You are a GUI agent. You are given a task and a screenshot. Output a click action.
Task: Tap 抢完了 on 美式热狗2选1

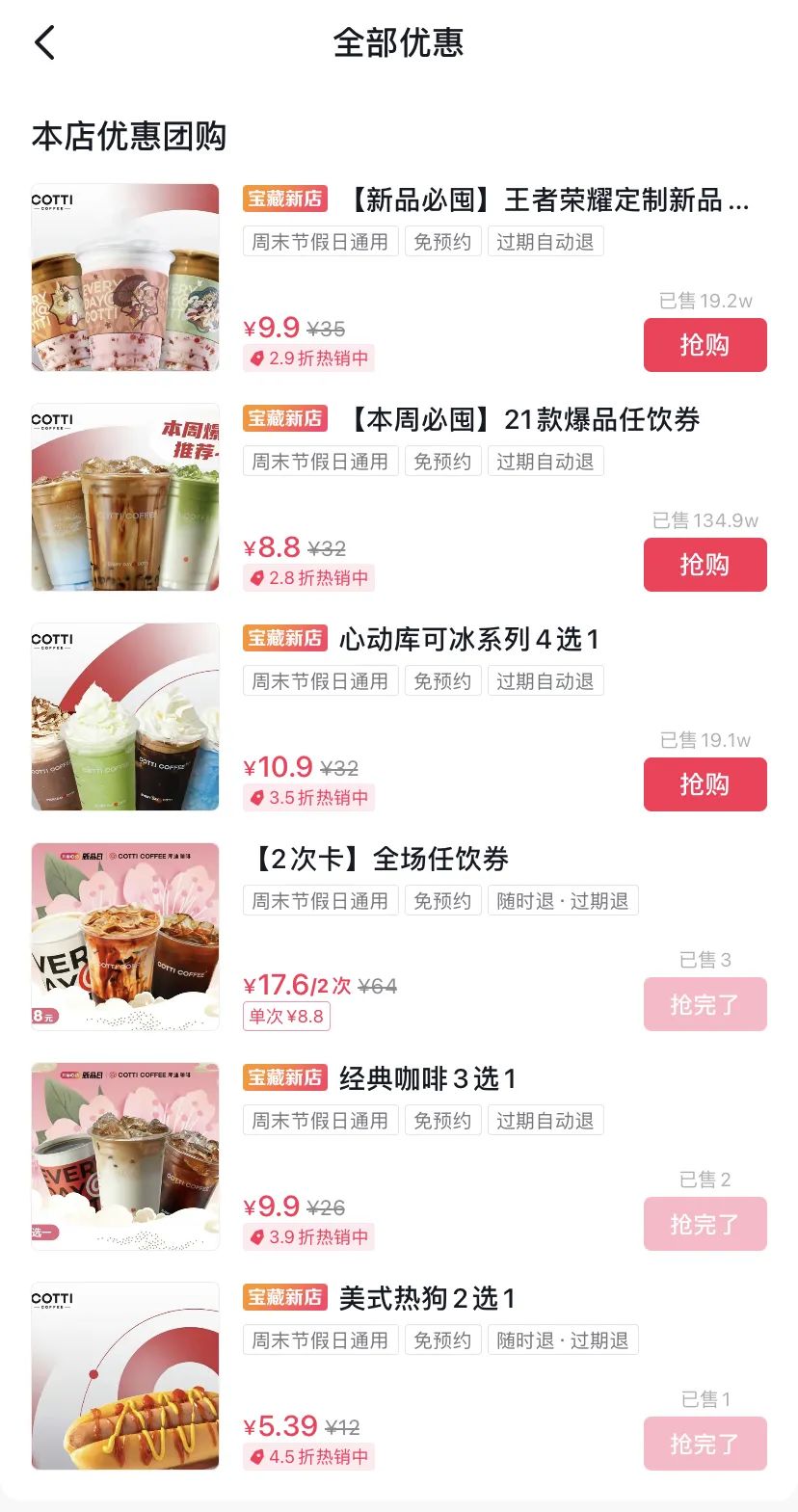click(705, 1444)
